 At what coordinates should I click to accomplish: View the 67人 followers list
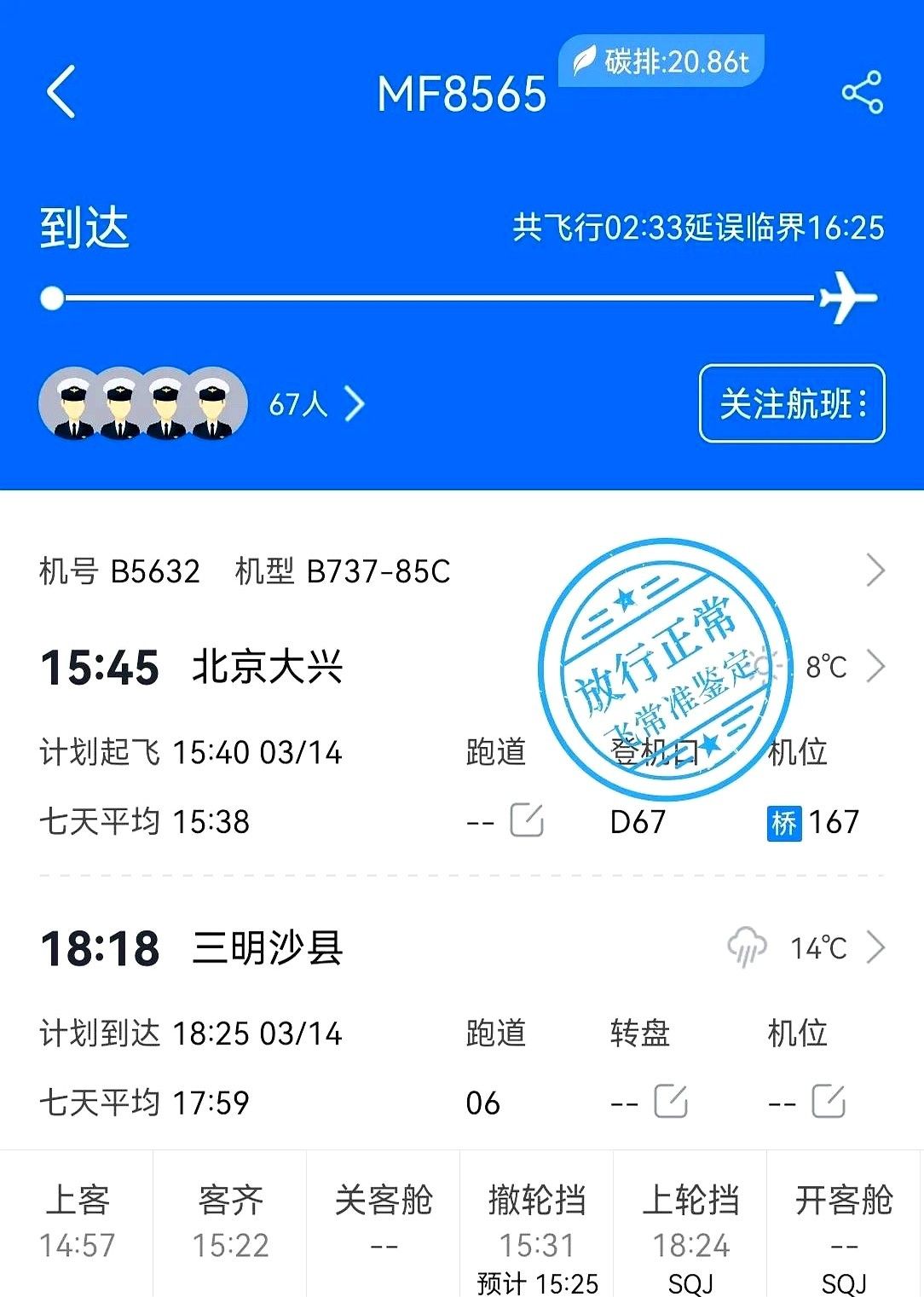(x=316, y=403)
